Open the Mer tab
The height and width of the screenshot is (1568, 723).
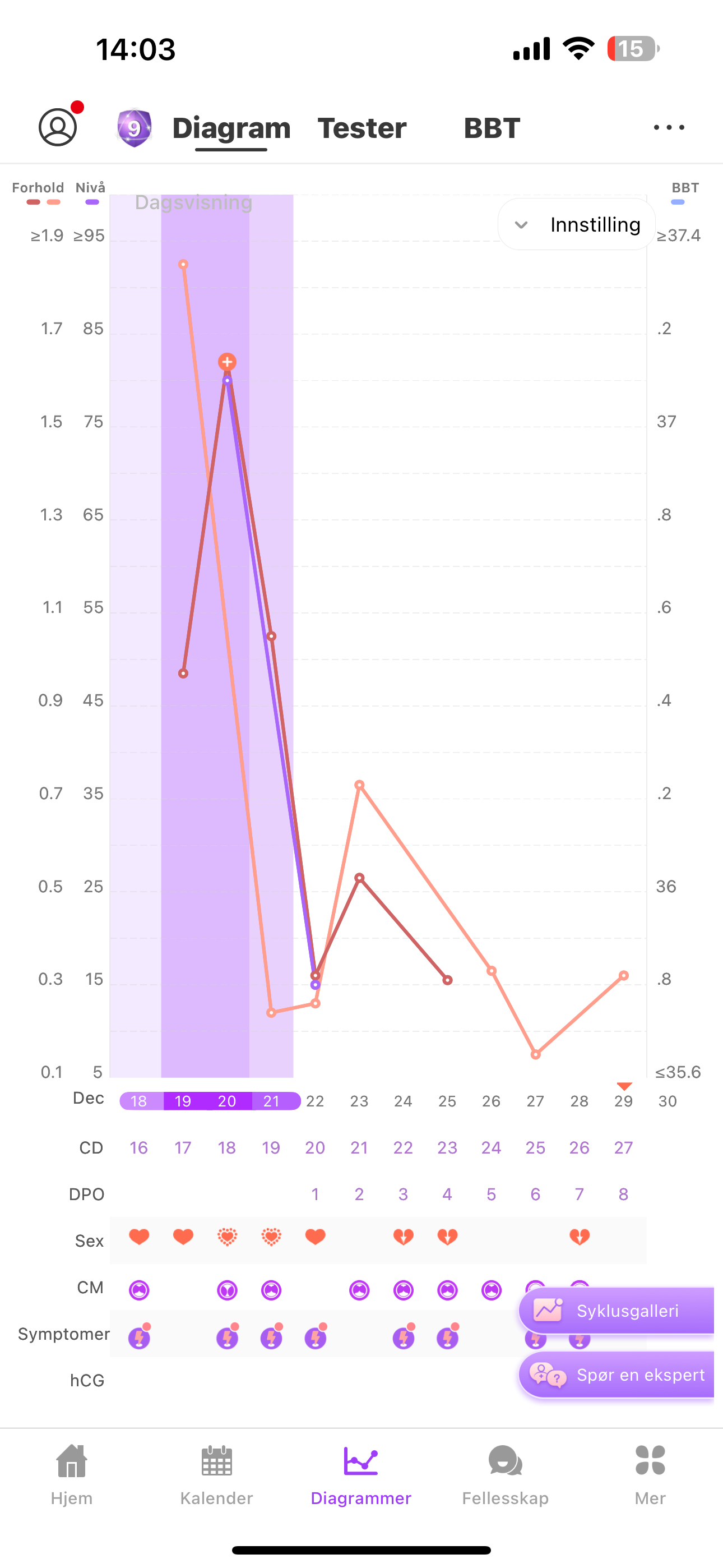650,1474
